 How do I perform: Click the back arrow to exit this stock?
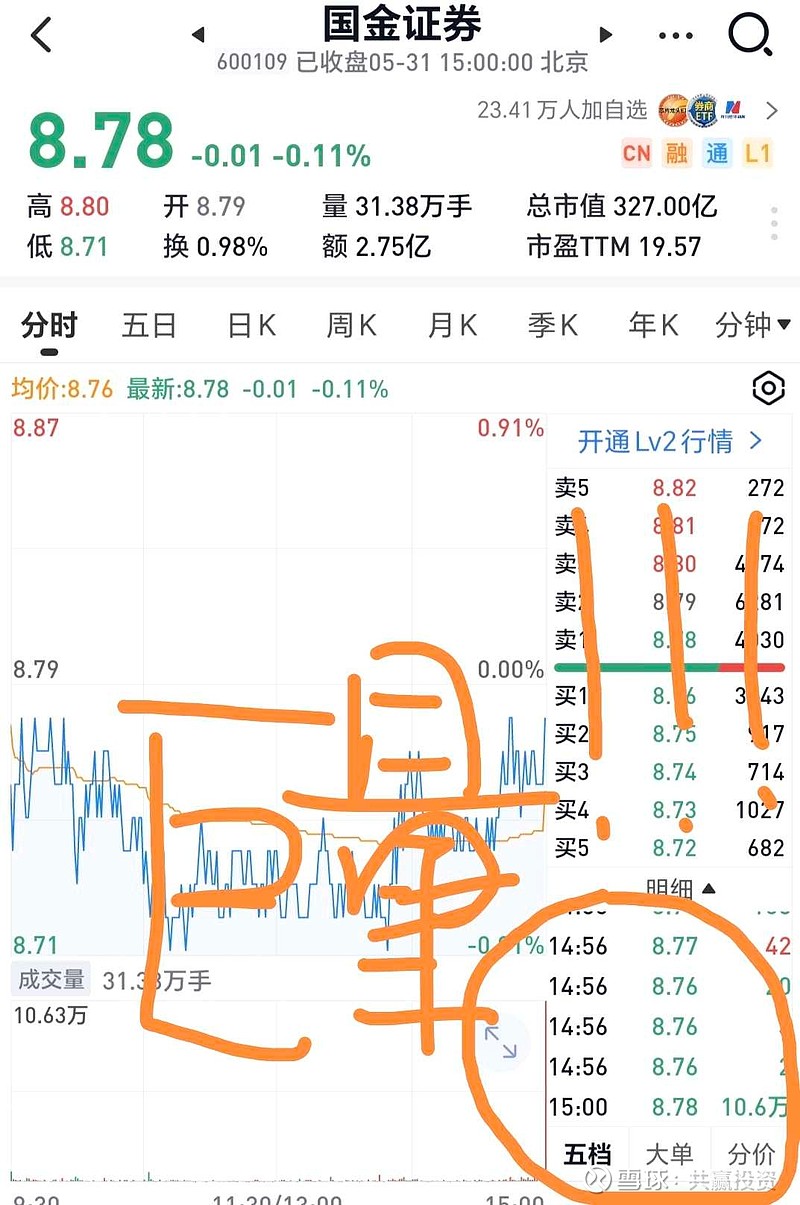[40, 32]
